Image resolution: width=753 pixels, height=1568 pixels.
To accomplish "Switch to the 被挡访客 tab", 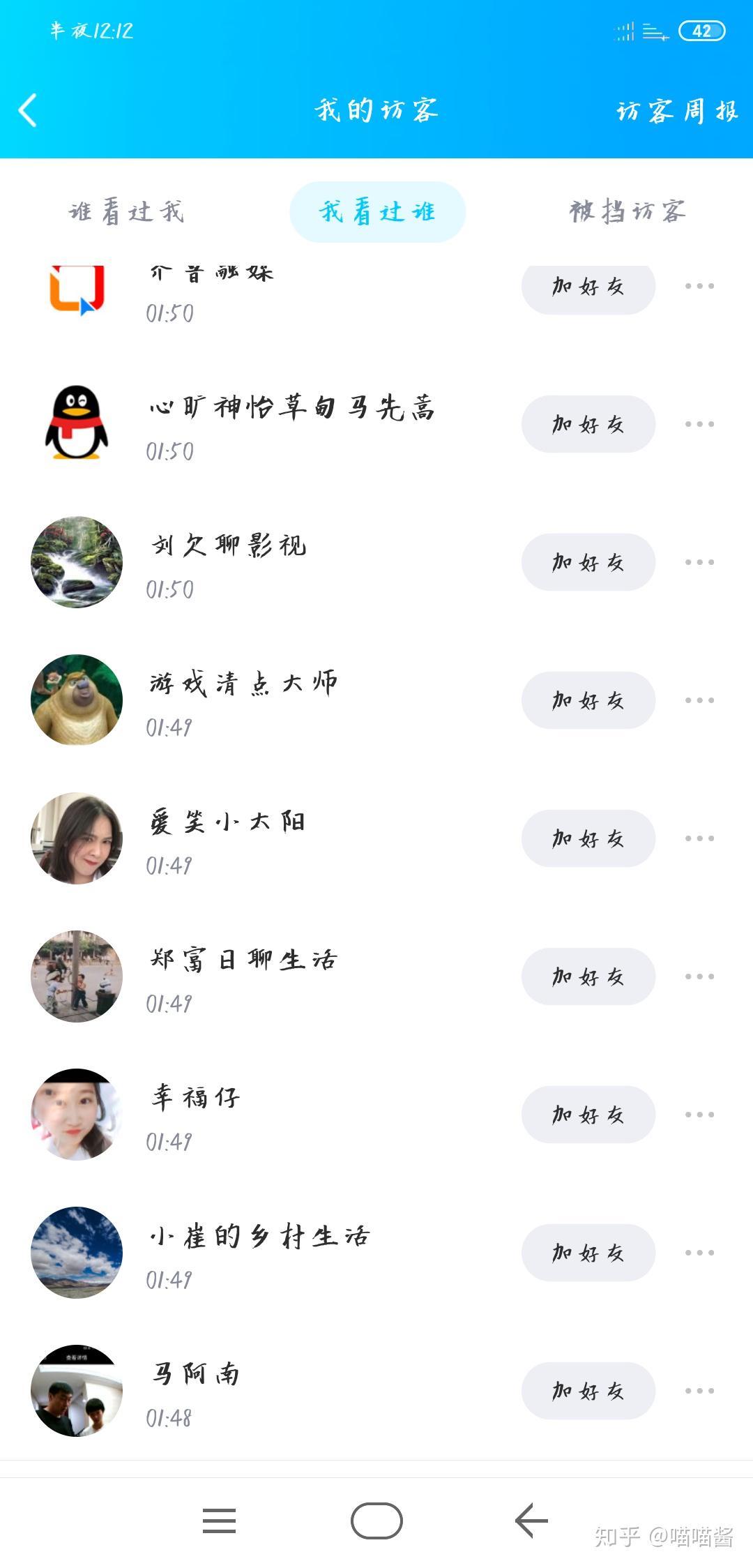I will click(629, 211).
